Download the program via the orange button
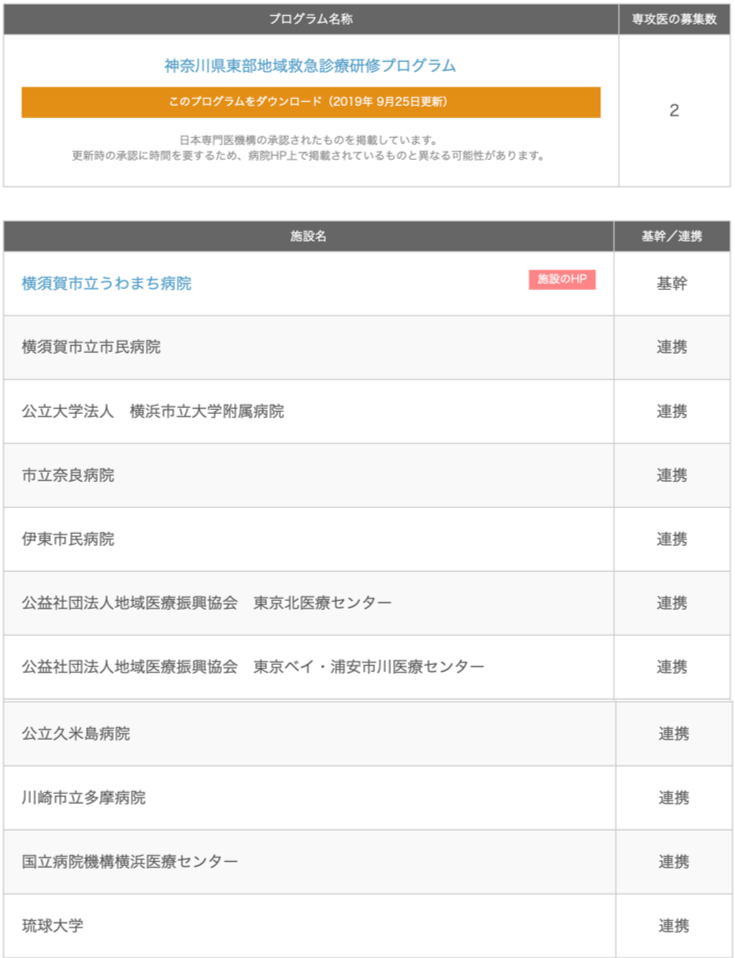Viewport: 735px width, 958px height. [310, 102]
